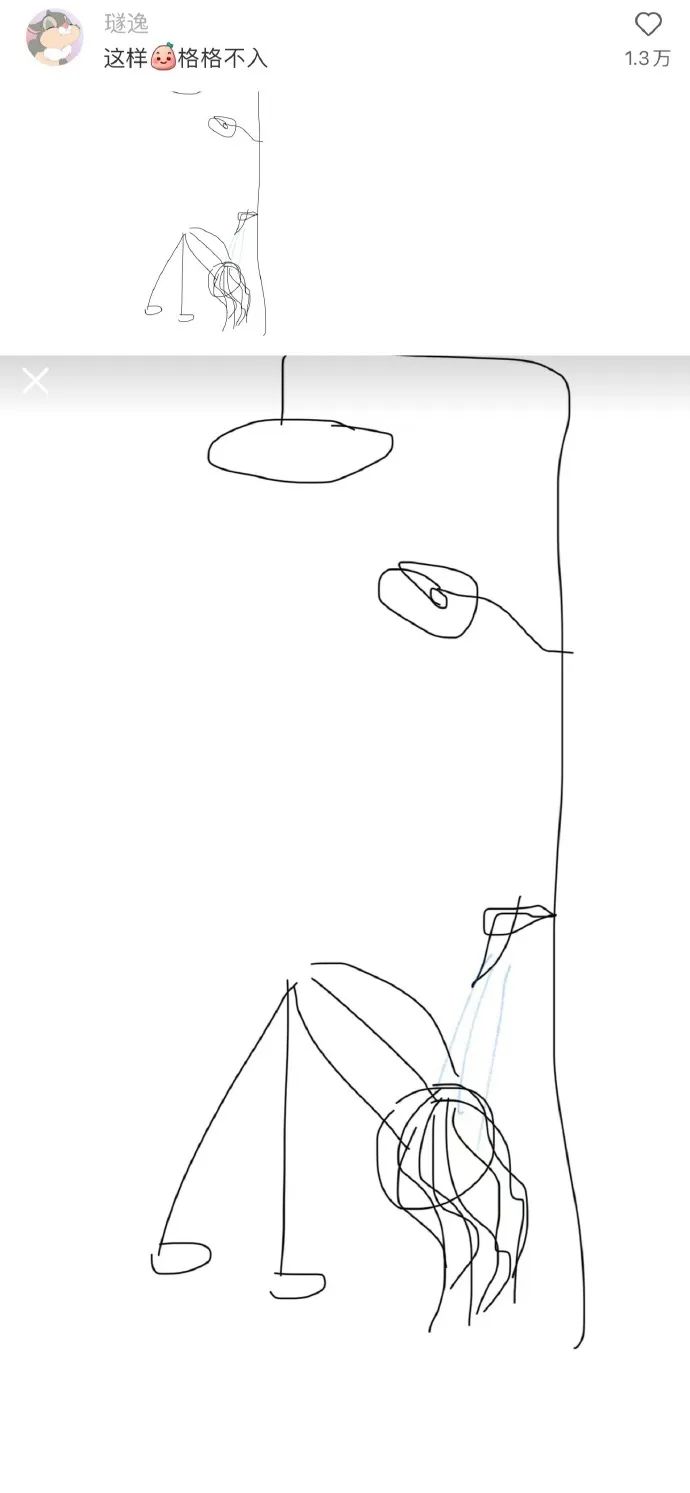Like the comment by 璲逸
The height and width of the screenshot is (1493, 690).
point(648,26)
